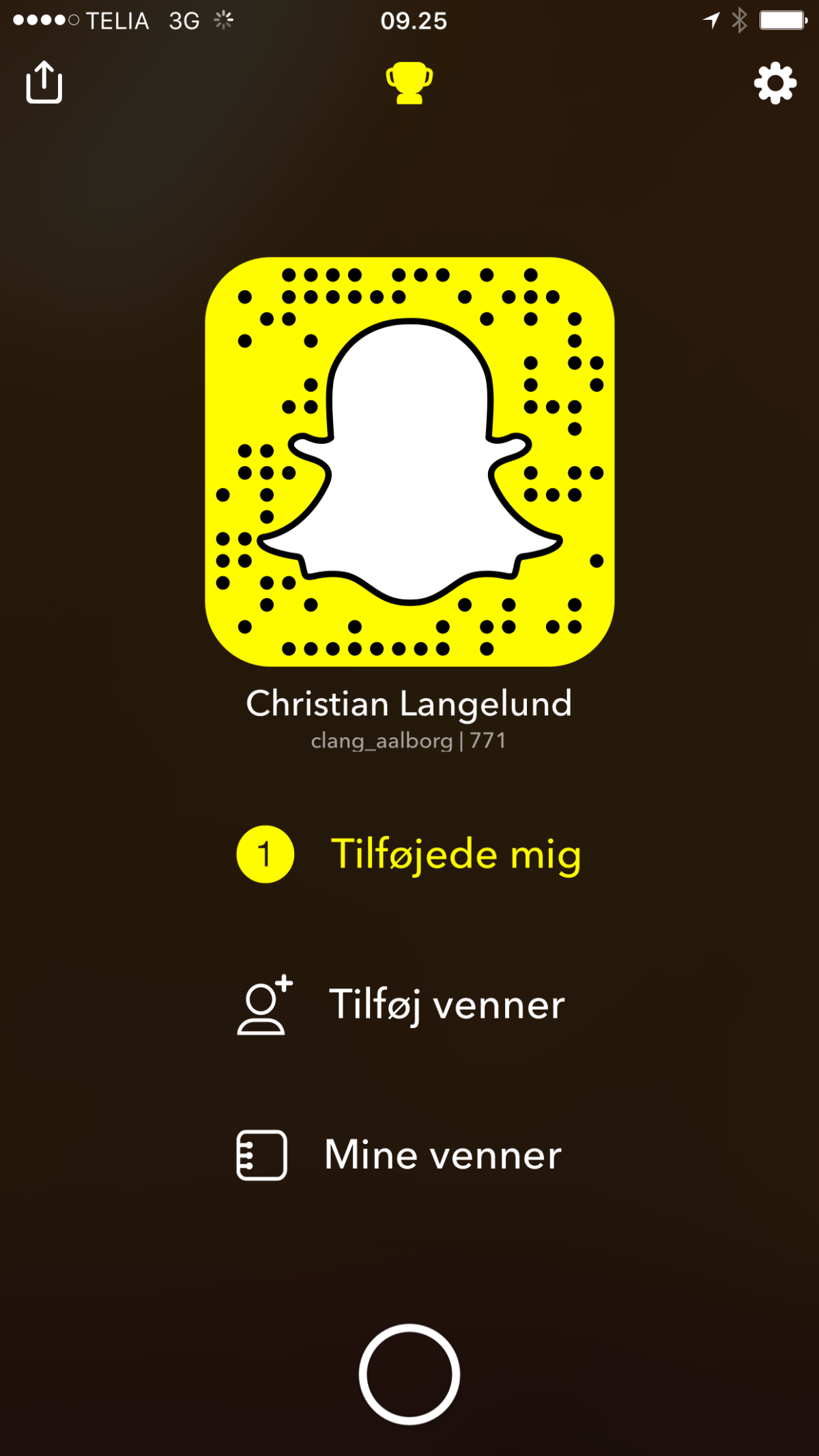Screen dimensions: 819x1456
Task: Open Tilføj venner
Action: [x=401, y=1004]
